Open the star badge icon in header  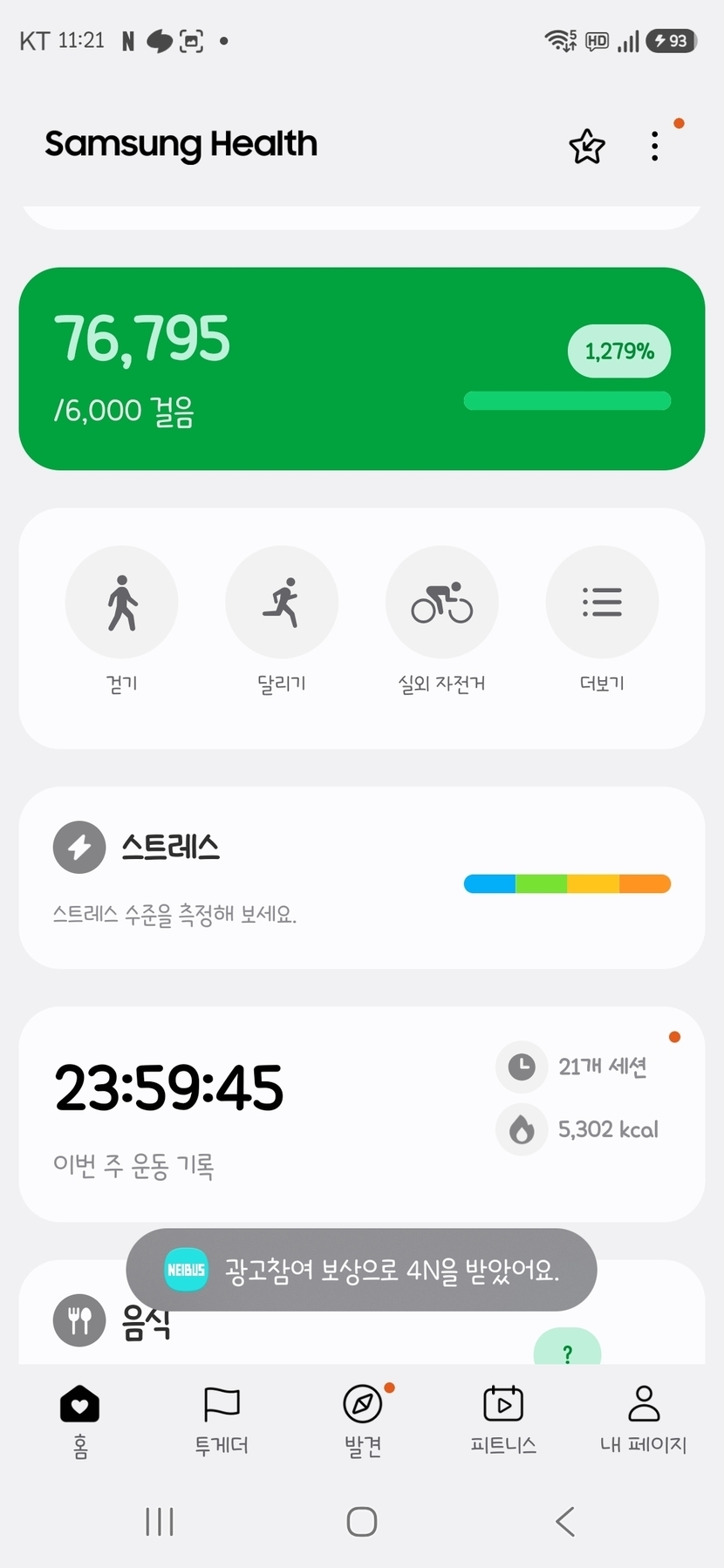point(587,147)
